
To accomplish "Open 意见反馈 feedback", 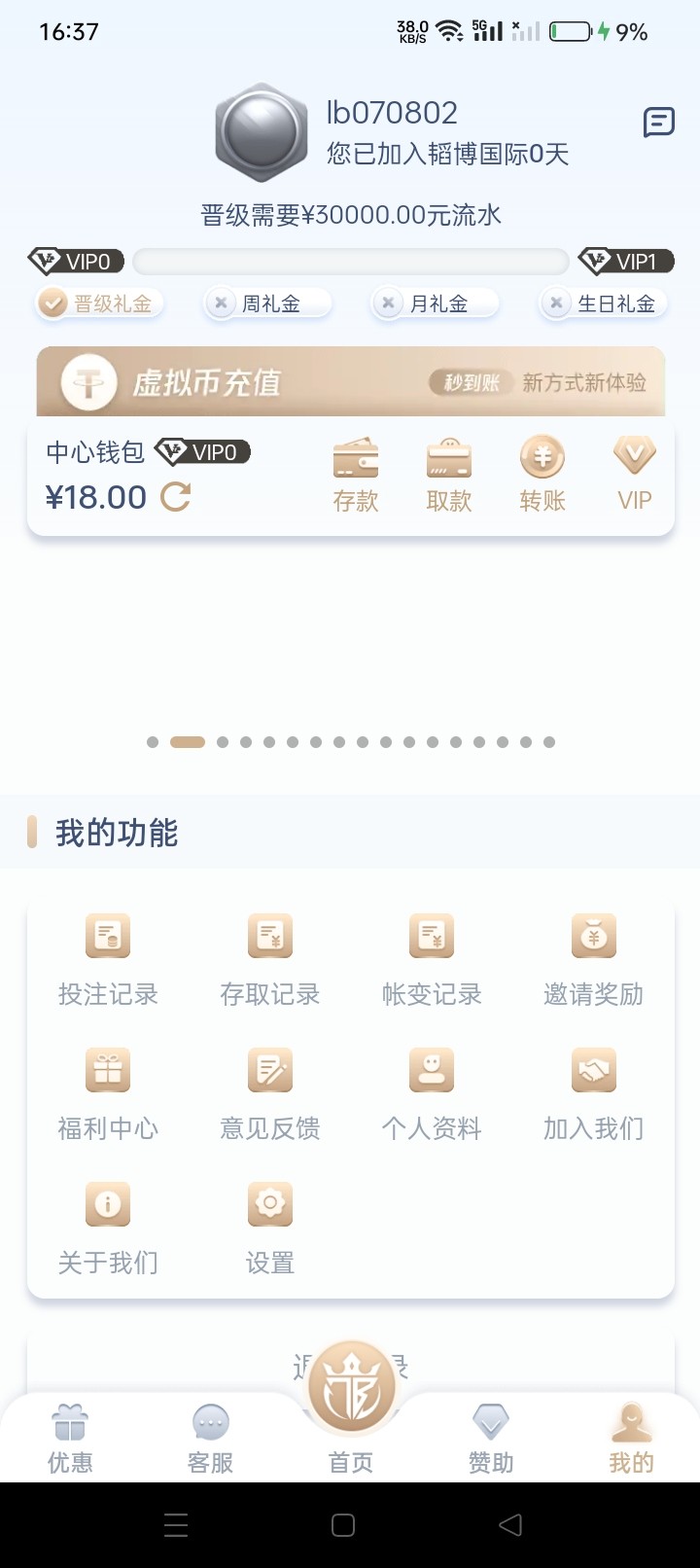I will [269, 1091].
